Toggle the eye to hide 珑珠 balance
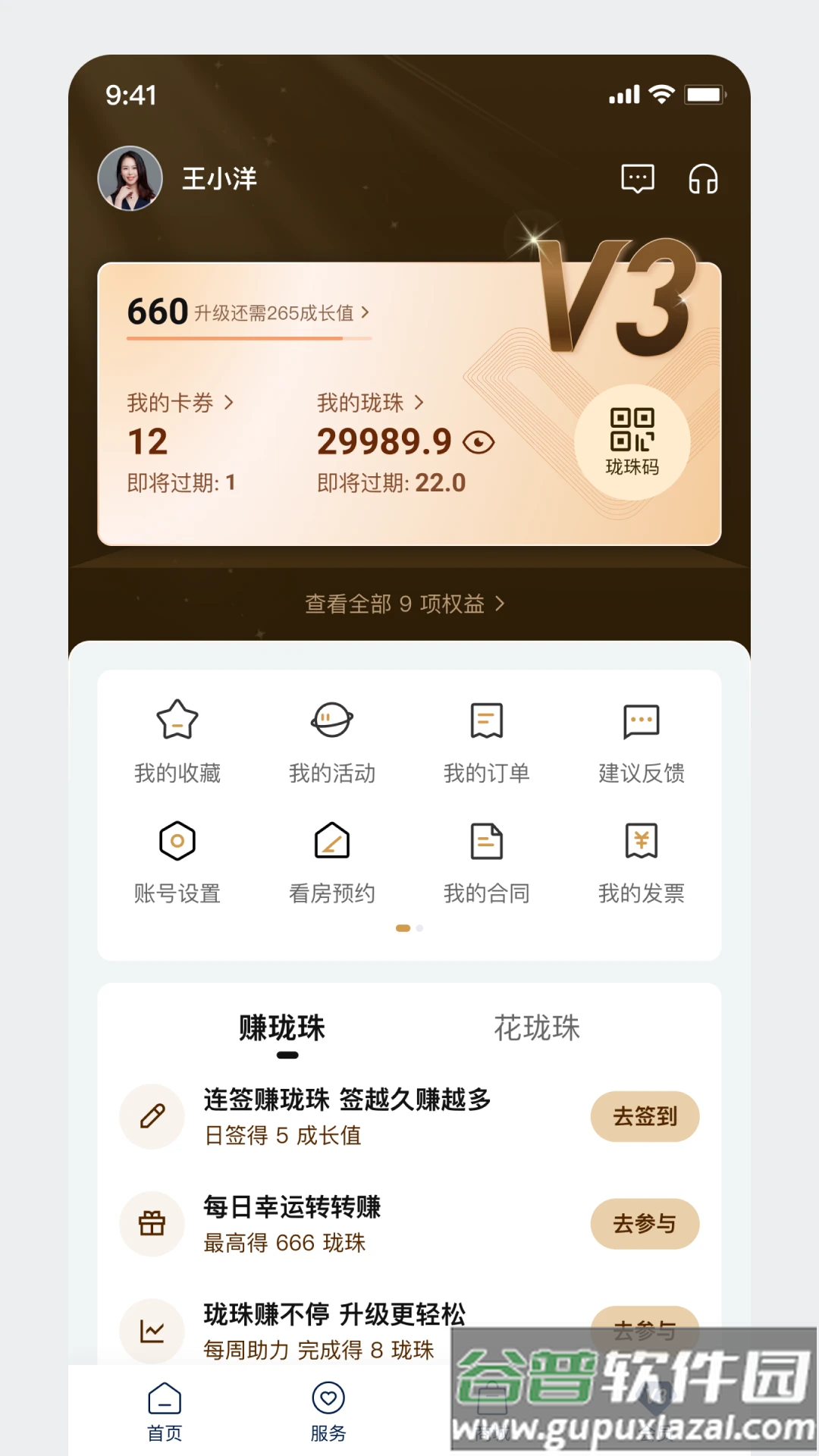The image size is (819, 1456). [479, 442]
